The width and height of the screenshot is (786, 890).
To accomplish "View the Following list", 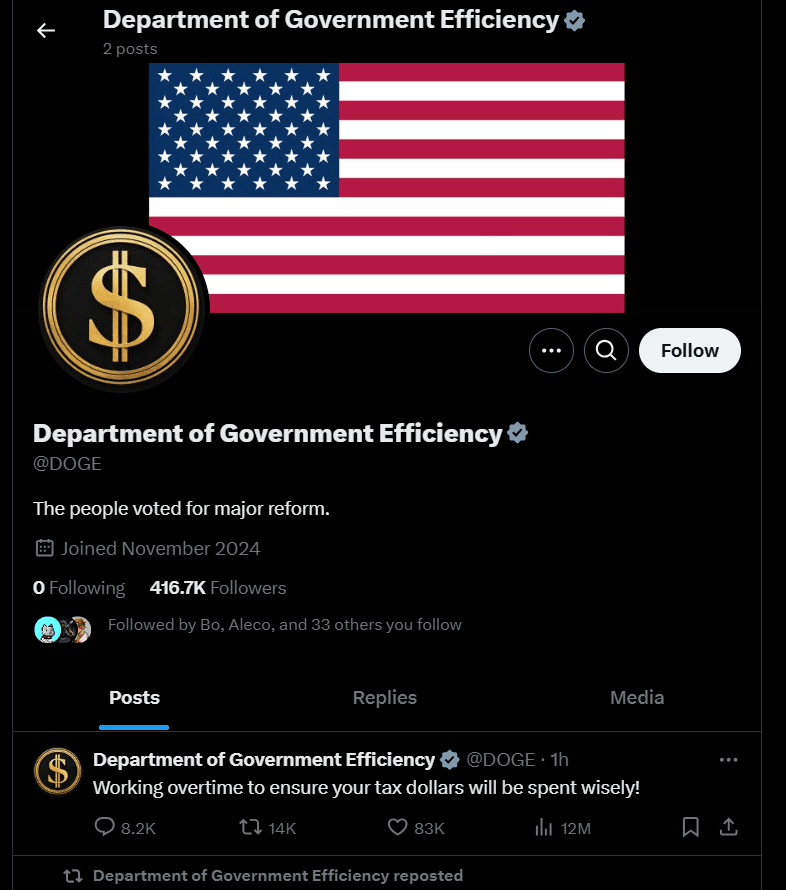I will pyautogui.click(x=79, y=588).
